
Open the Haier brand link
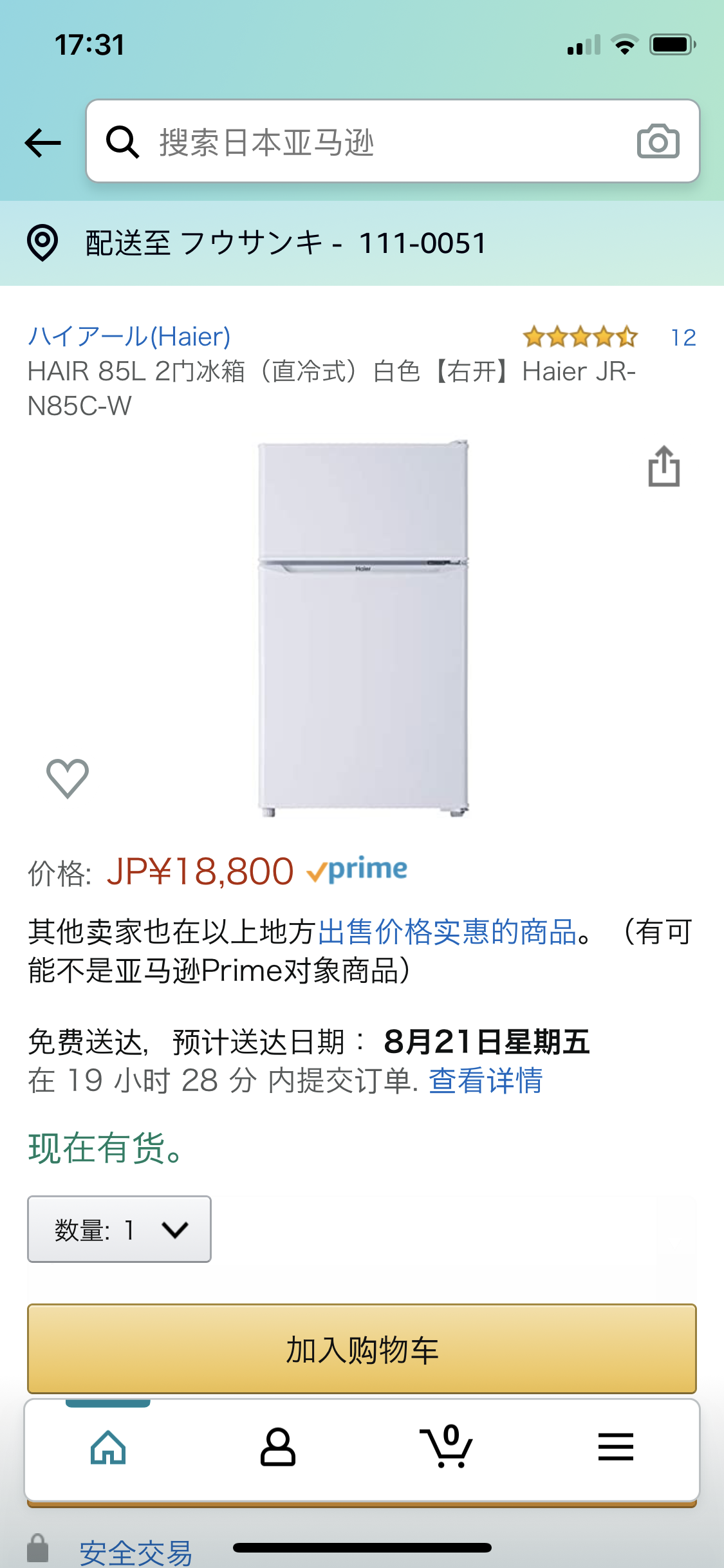[x=129, y=336]
